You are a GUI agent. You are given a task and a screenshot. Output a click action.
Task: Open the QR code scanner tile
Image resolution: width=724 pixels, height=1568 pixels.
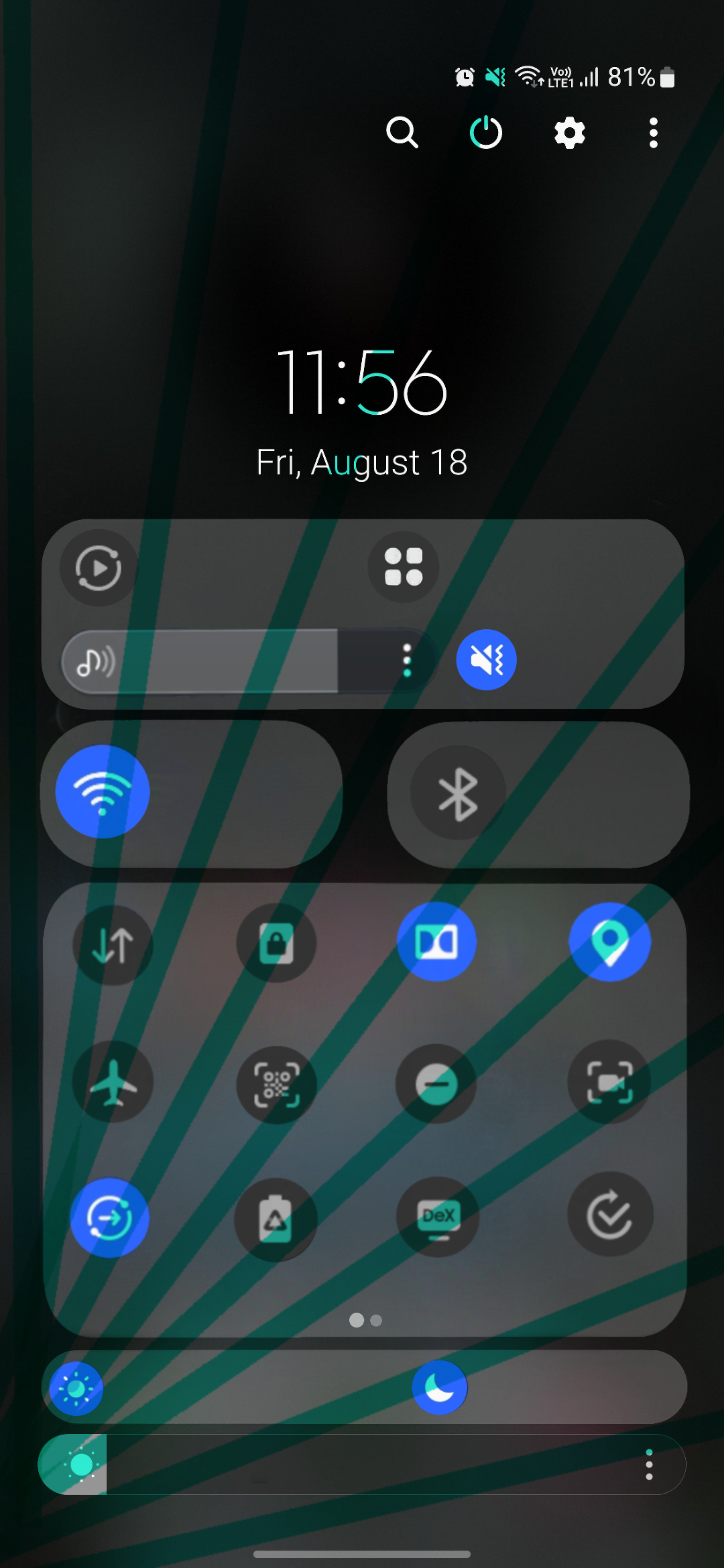click(x=276, y=1082)
